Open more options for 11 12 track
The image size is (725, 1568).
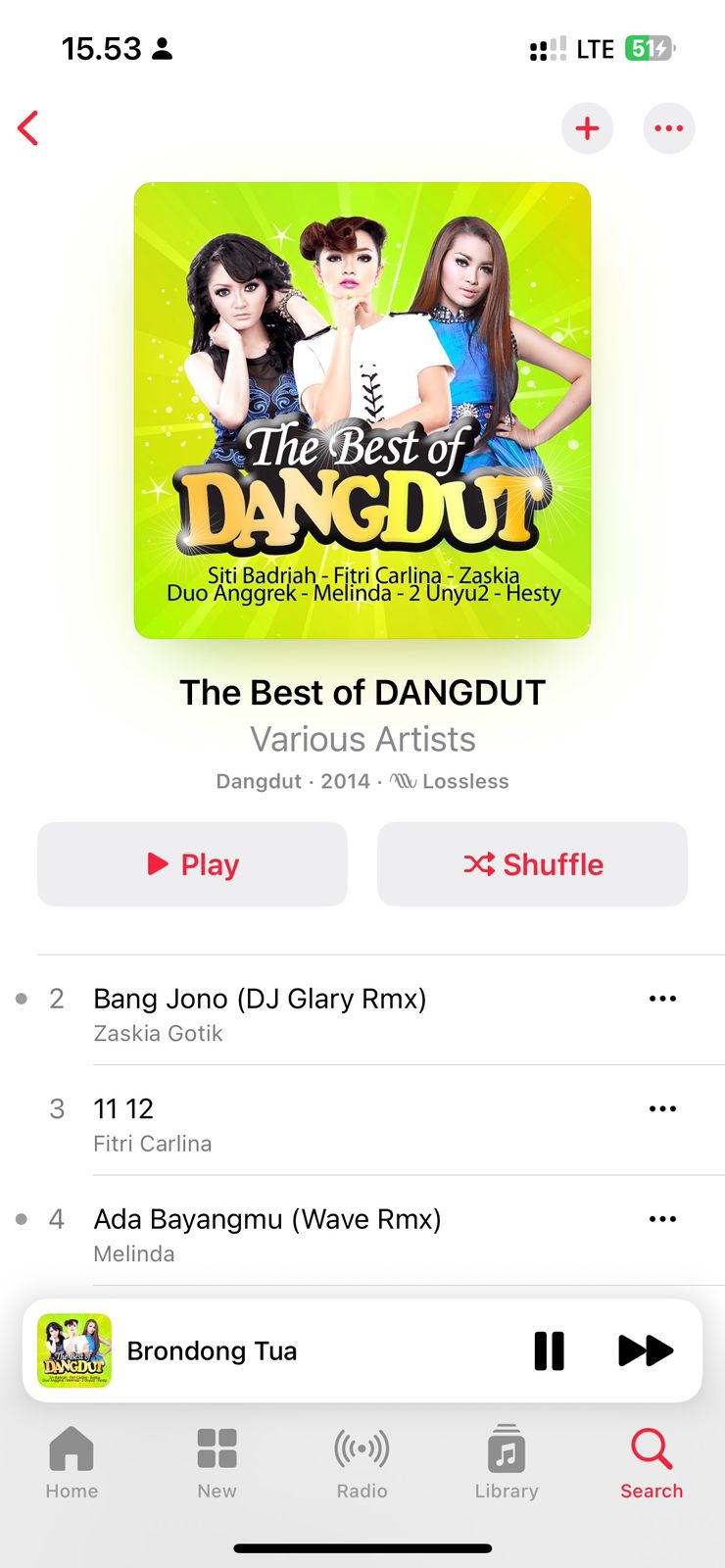click(662, 1108)
